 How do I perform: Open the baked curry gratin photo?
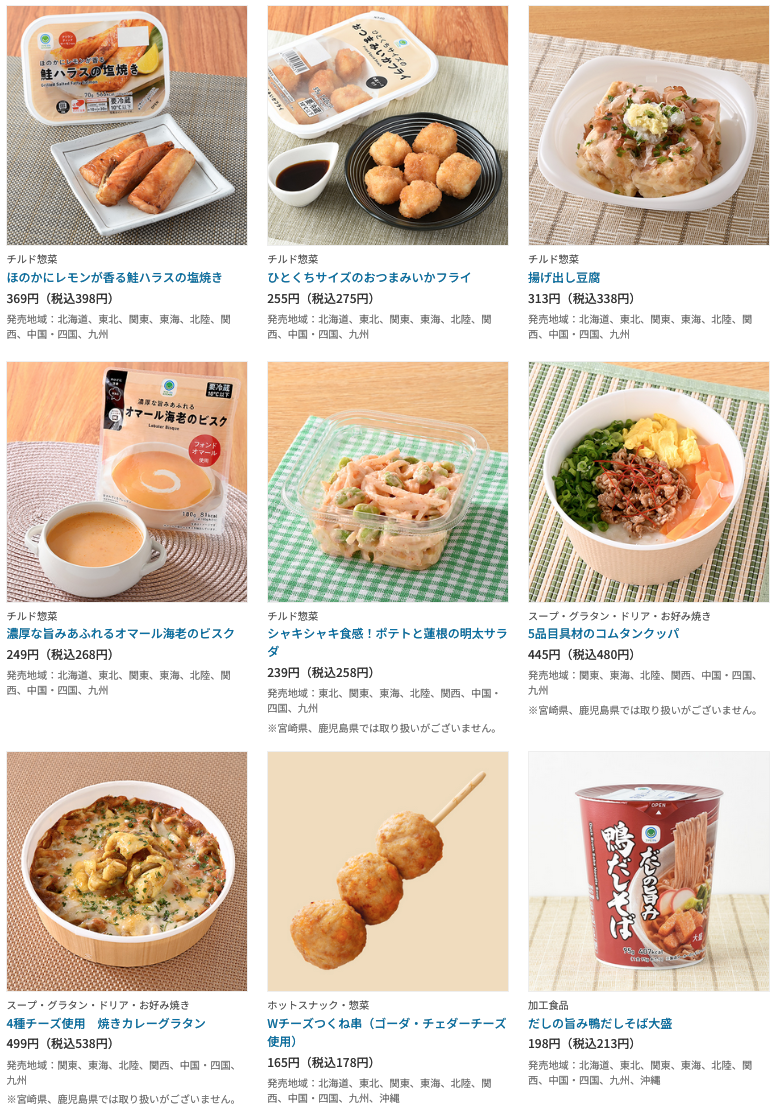click(127, 871)
